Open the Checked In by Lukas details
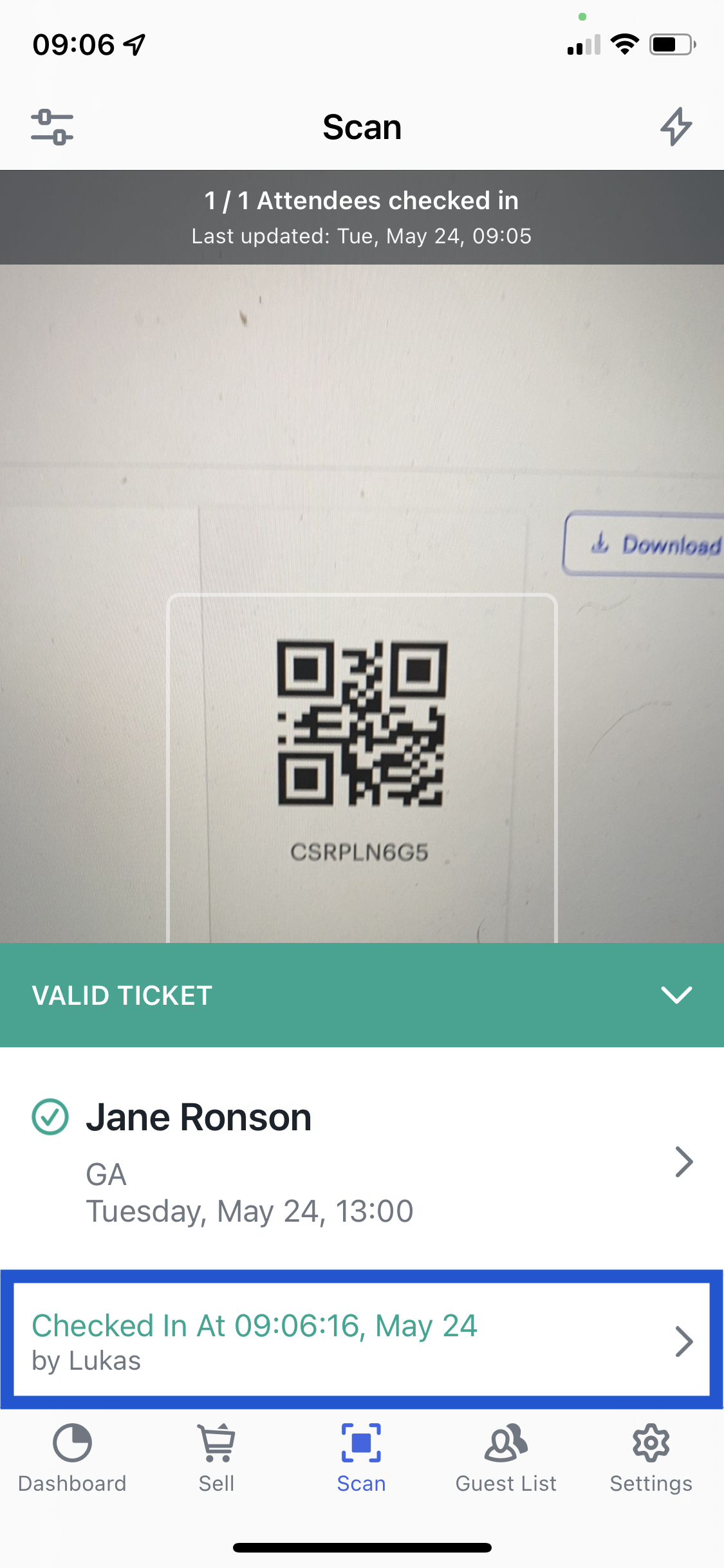 360,1340
